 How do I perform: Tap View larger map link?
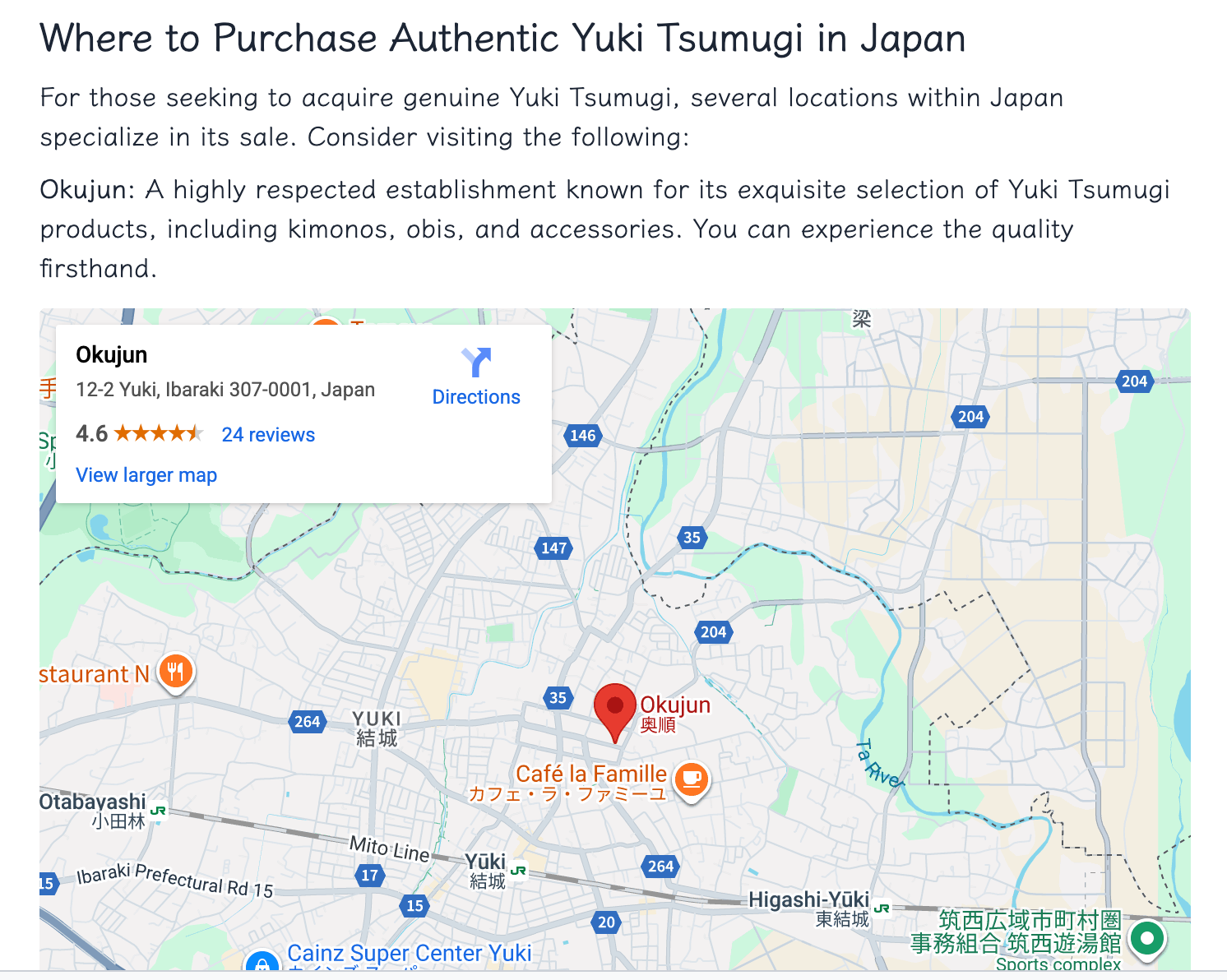(x=146, y=475)
